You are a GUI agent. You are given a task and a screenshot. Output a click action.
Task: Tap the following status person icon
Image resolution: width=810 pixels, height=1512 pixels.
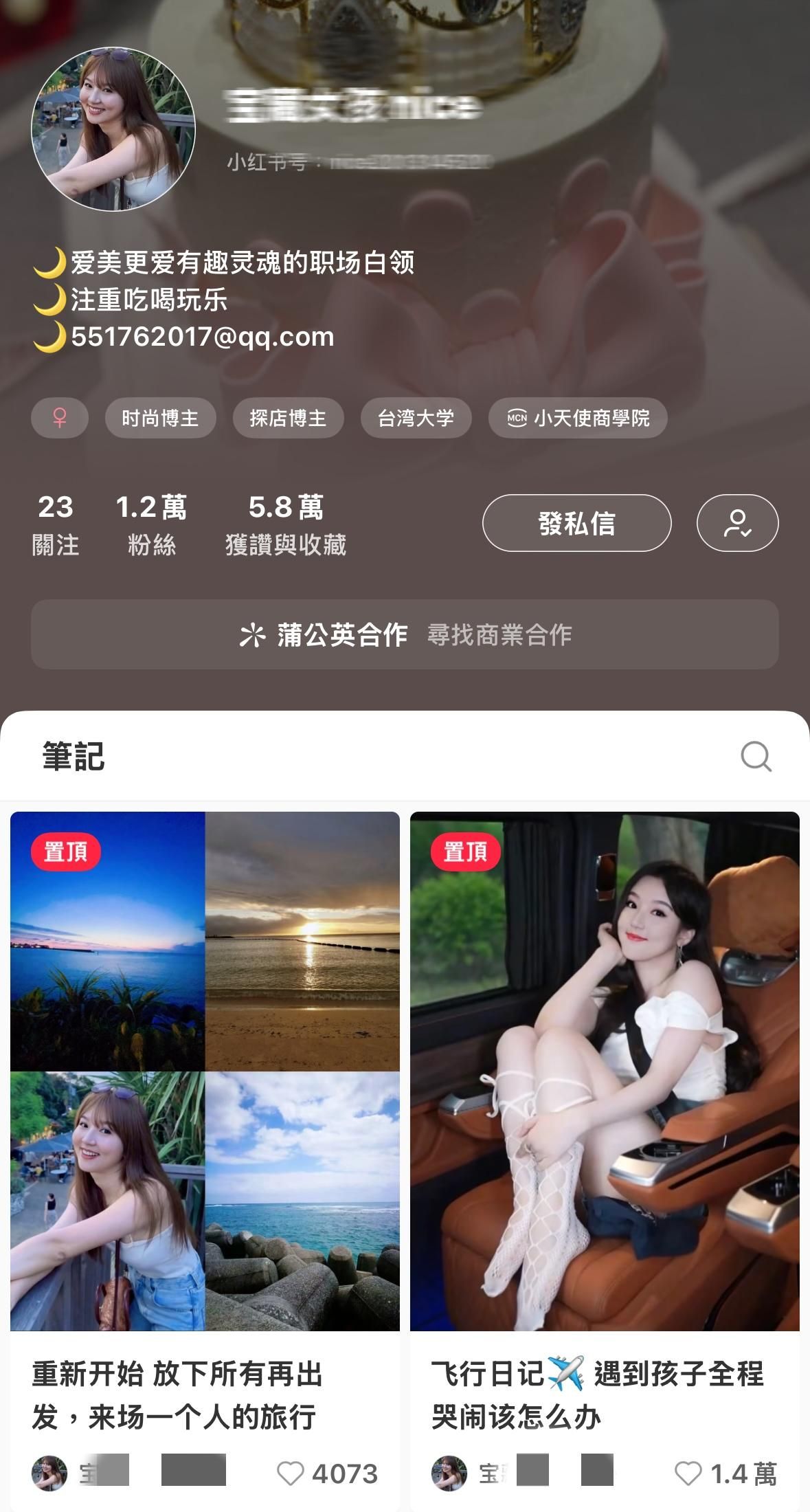click(737, 523)
